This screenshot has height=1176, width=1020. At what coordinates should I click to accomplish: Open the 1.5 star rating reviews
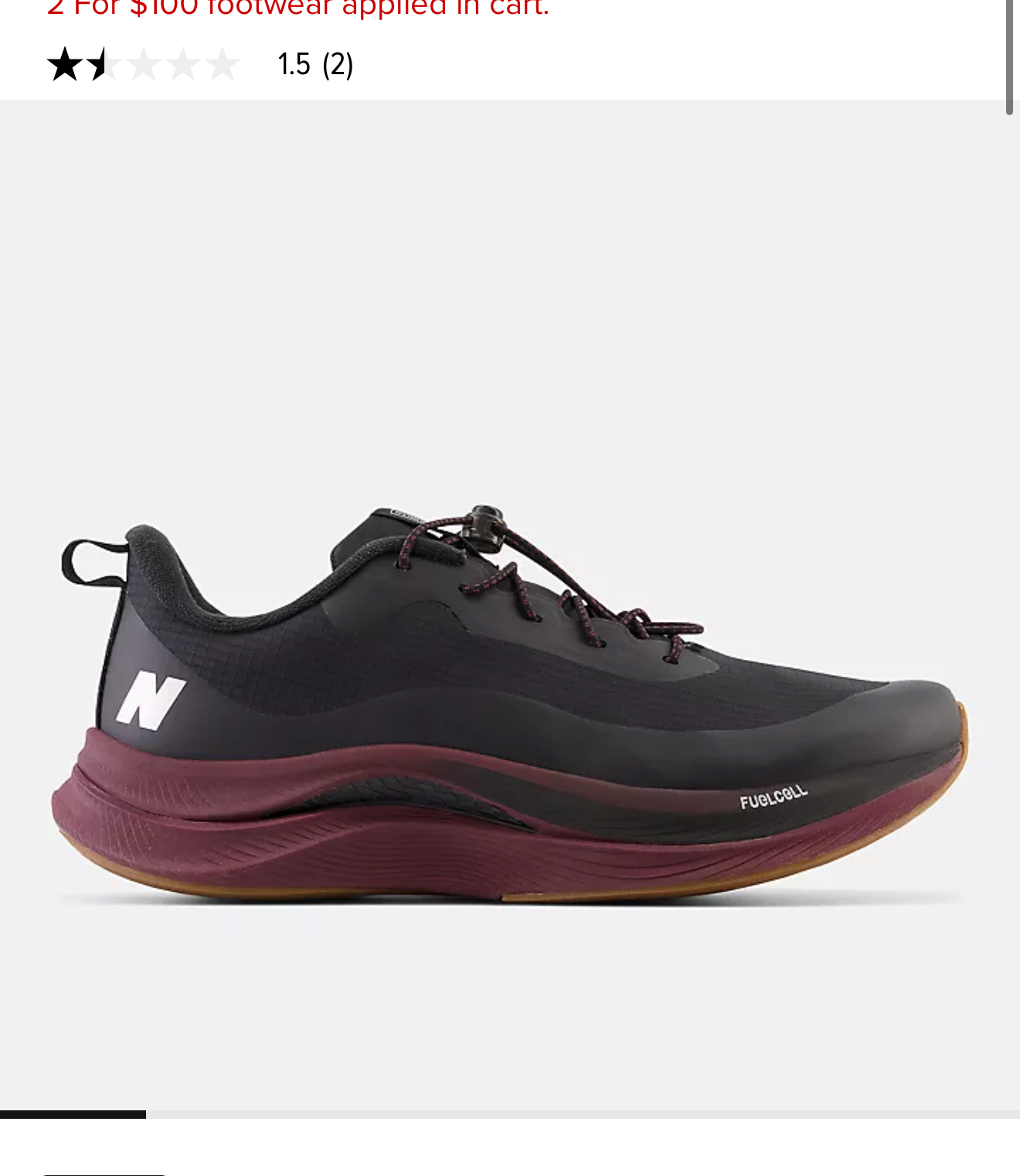[x=199, y=64]
